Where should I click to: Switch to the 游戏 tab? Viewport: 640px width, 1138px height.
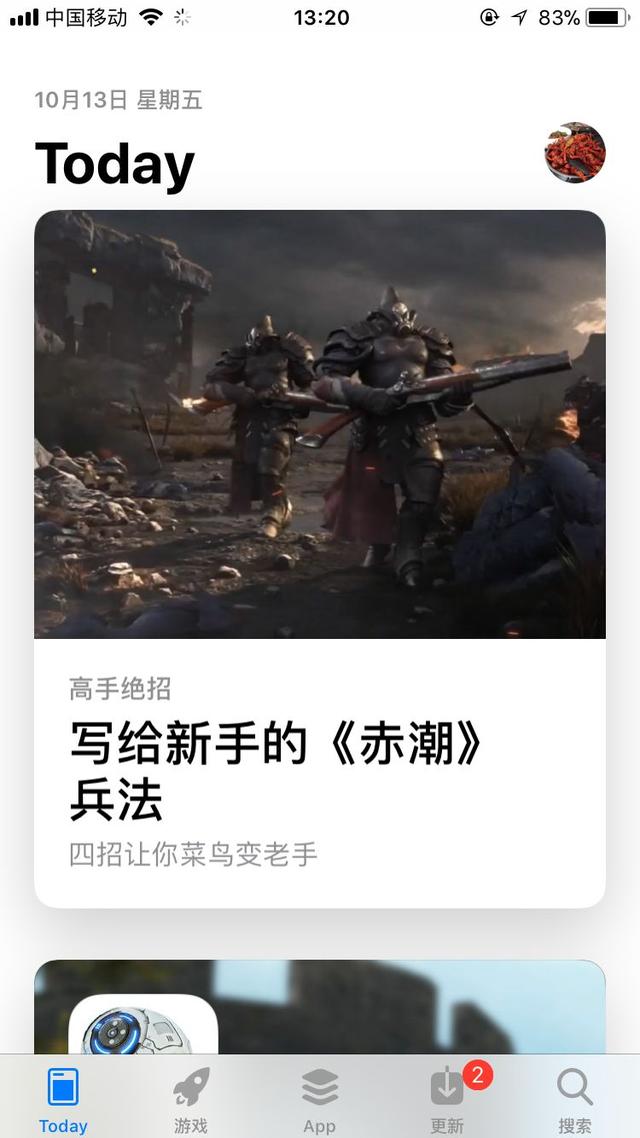point(191,1098)
